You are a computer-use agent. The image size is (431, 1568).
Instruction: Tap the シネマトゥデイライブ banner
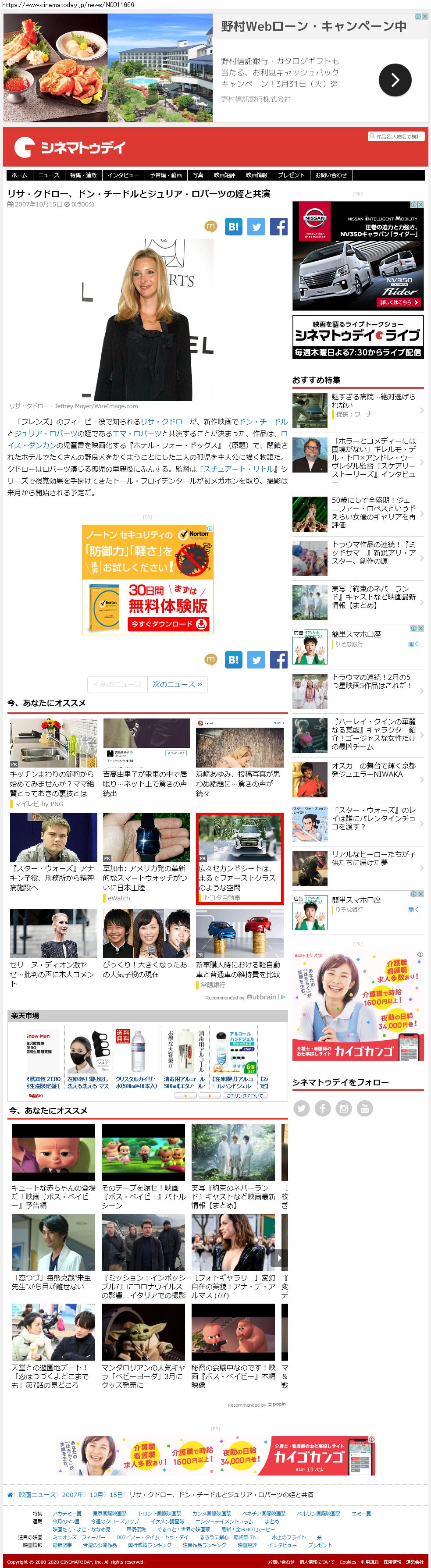[357, 335]
